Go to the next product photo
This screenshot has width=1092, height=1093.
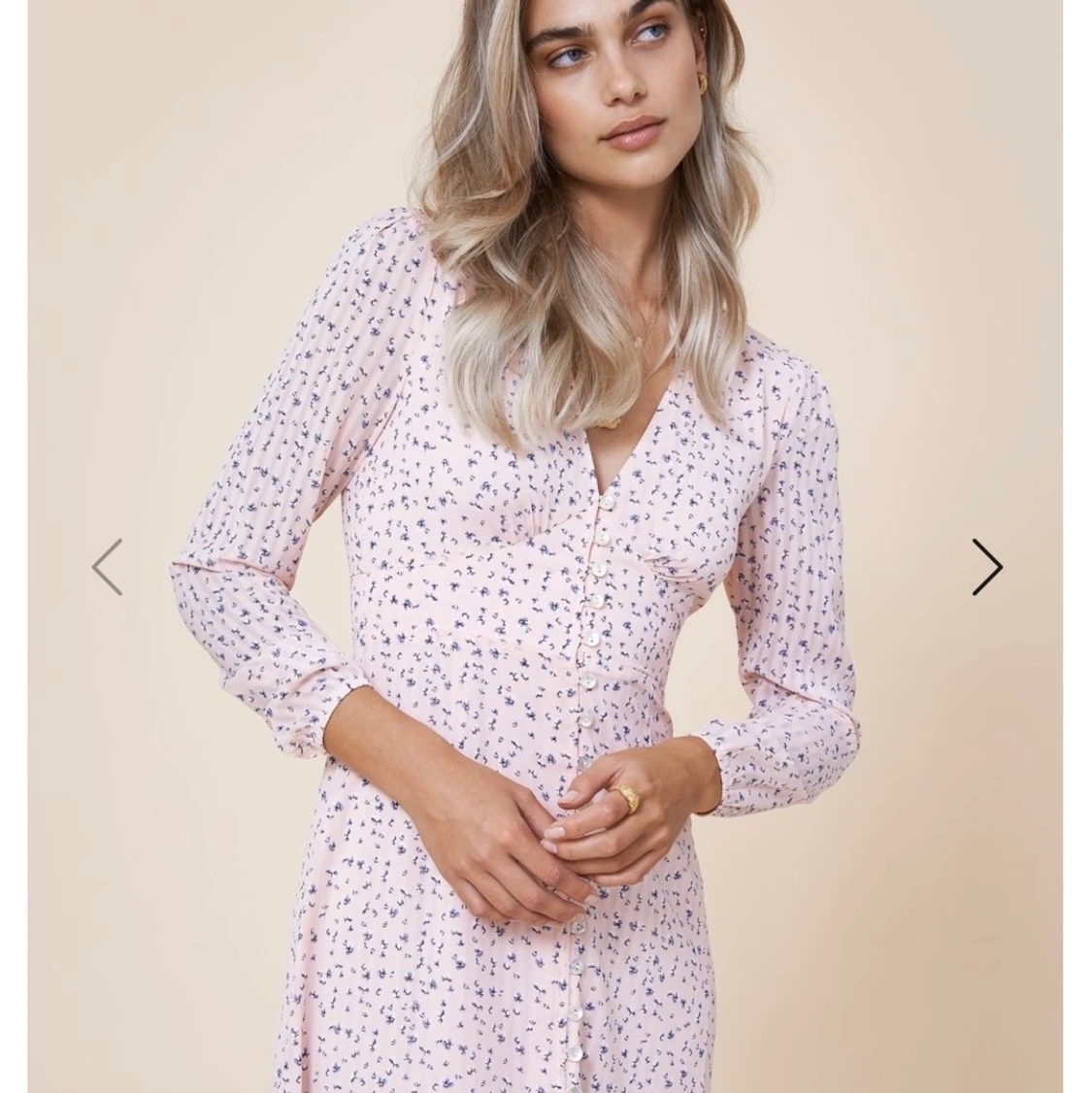pos(986,567)
